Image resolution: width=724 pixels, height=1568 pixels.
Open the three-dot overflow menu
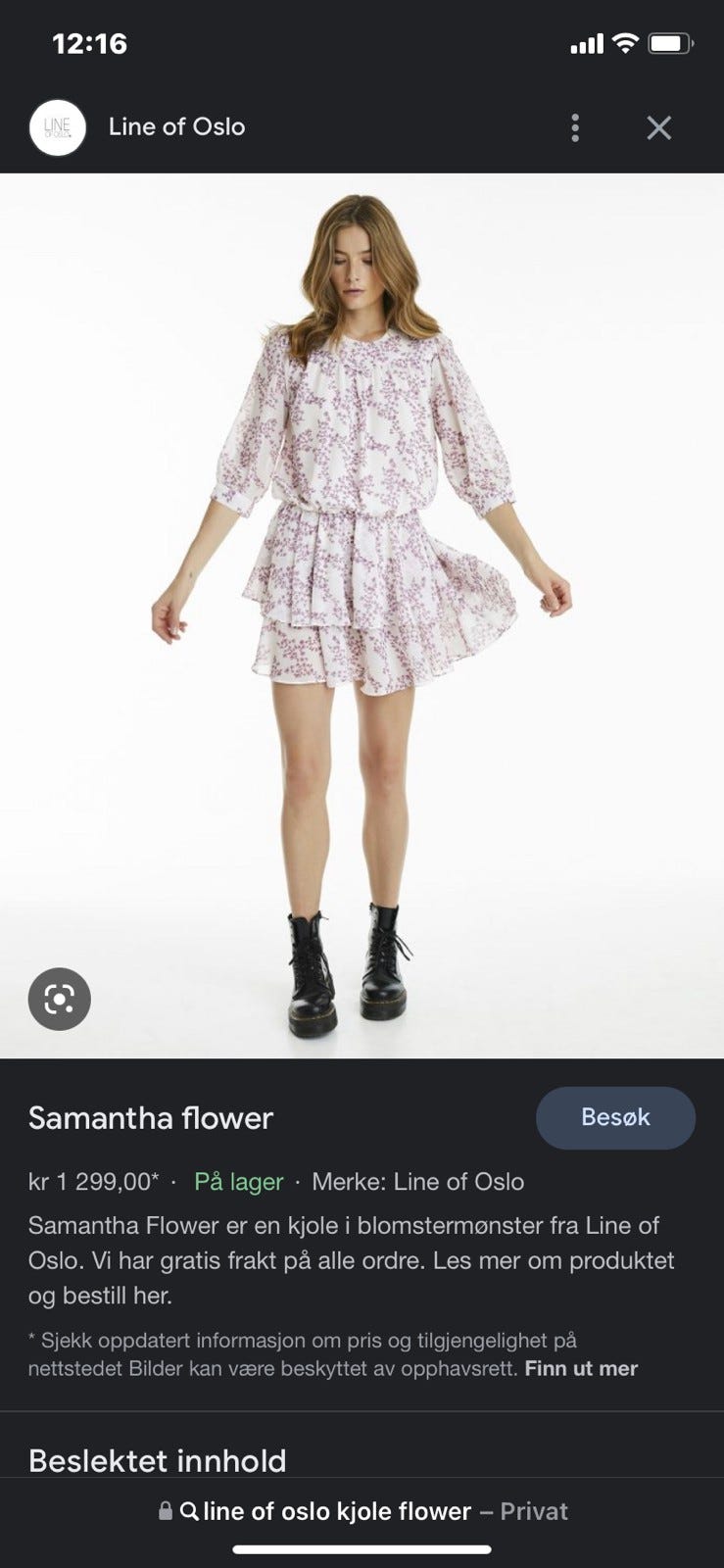pyautogui.click(x=575, y=127)
